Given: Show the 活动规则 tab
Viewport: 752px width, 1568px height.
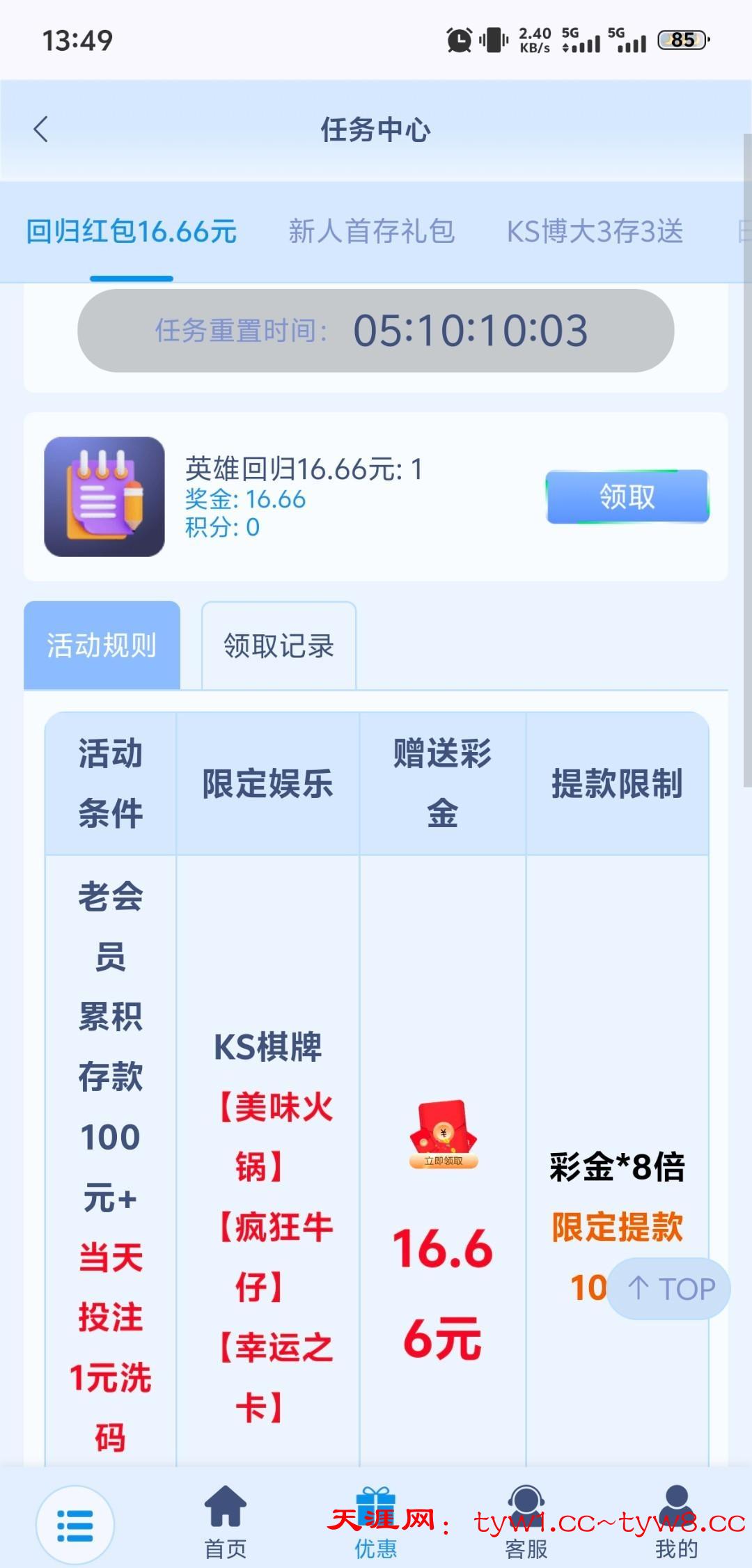Looking at the screenshot, I should coord(102,645).
